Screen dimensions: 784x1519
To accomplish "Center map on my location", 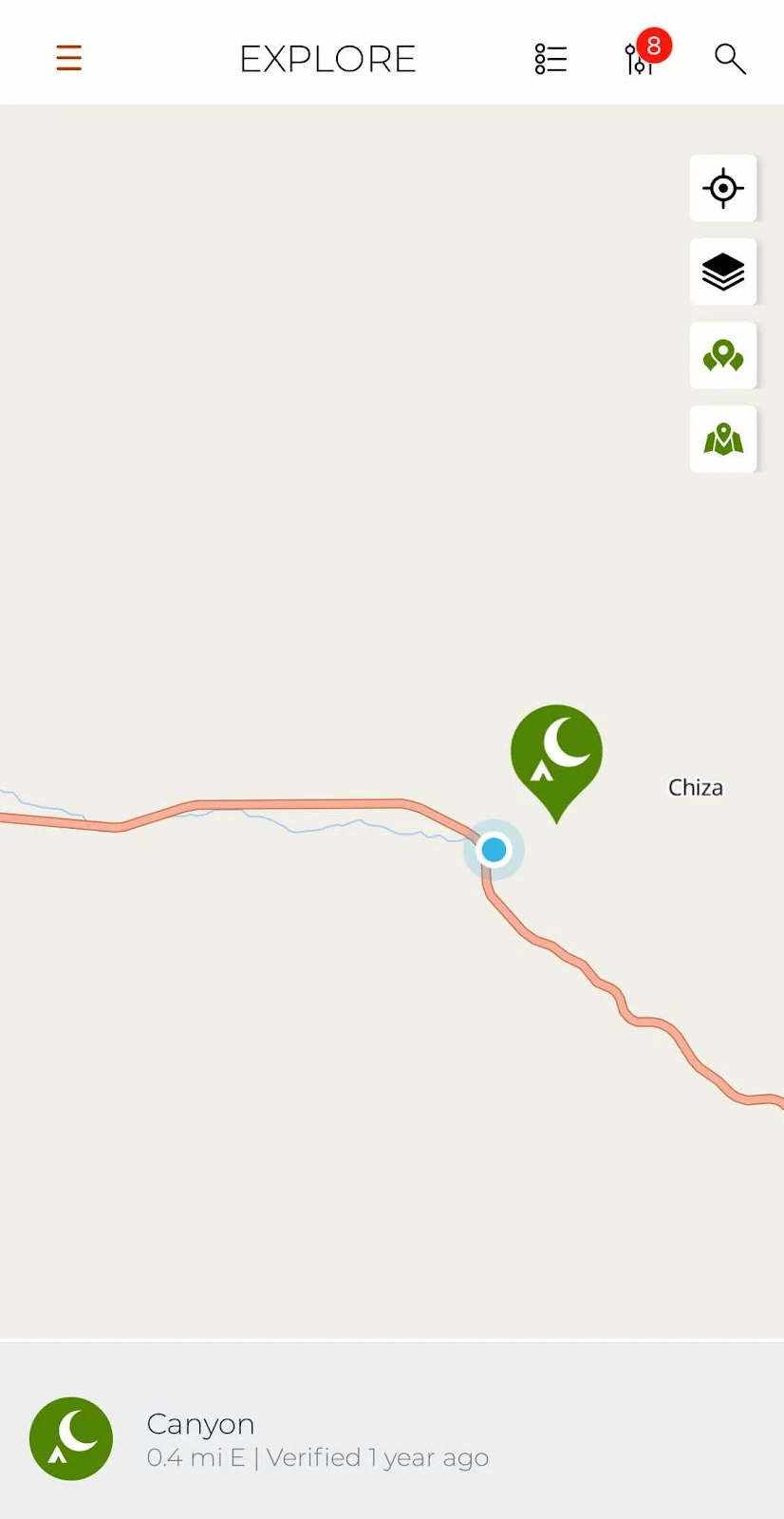I will click(x=723, y=188).
